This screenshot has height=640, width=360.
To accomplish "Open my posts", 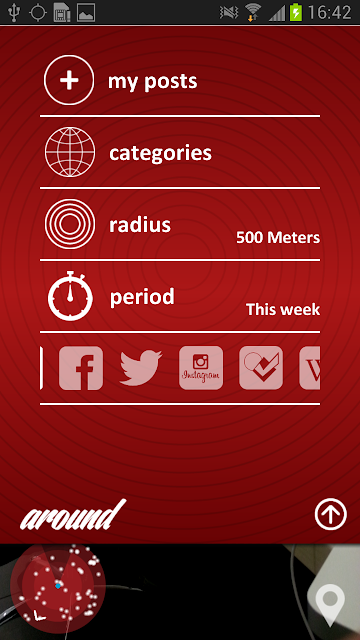I will (x=180, y=80).
